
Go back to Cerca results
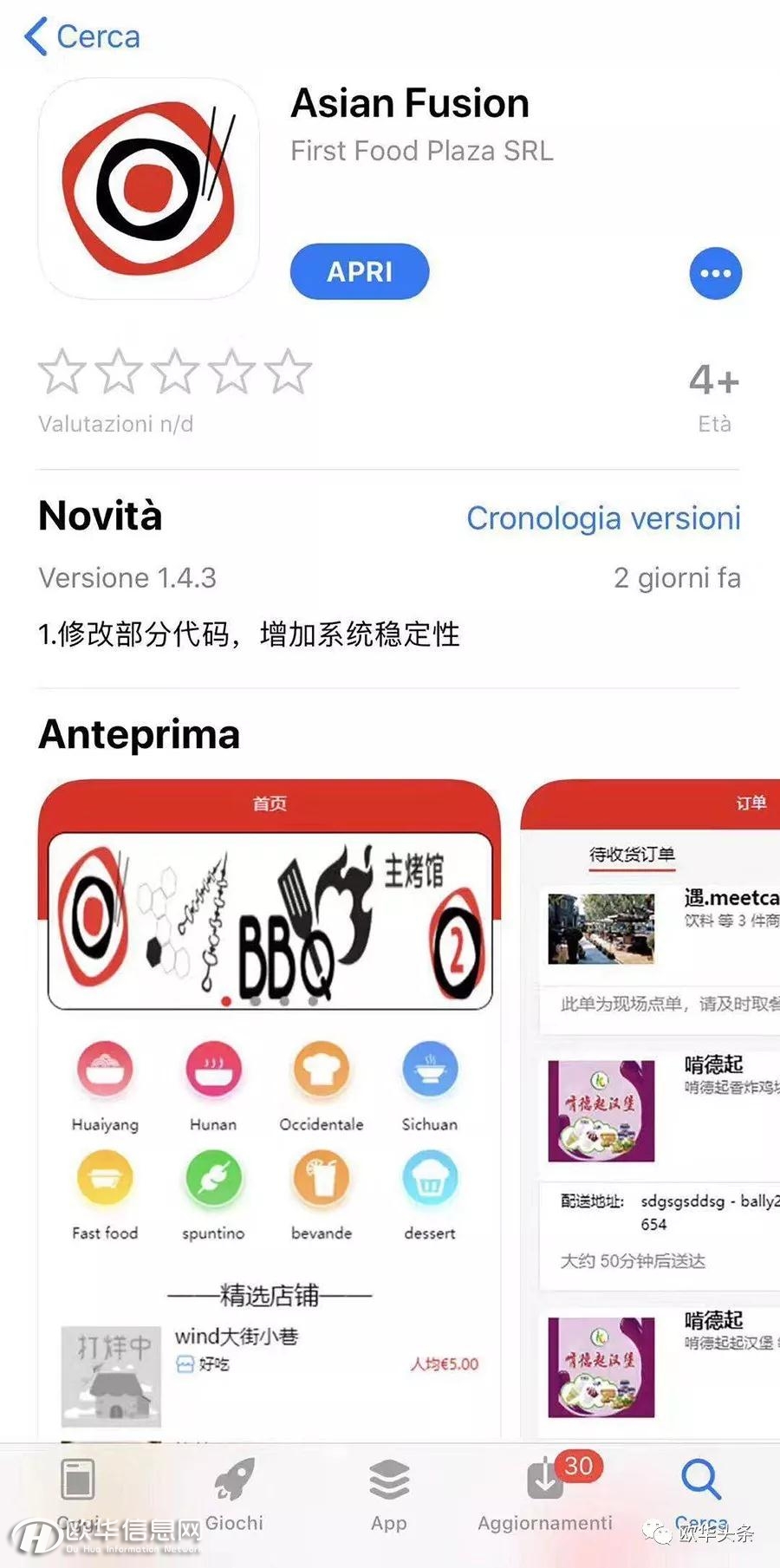pos(82,37)
